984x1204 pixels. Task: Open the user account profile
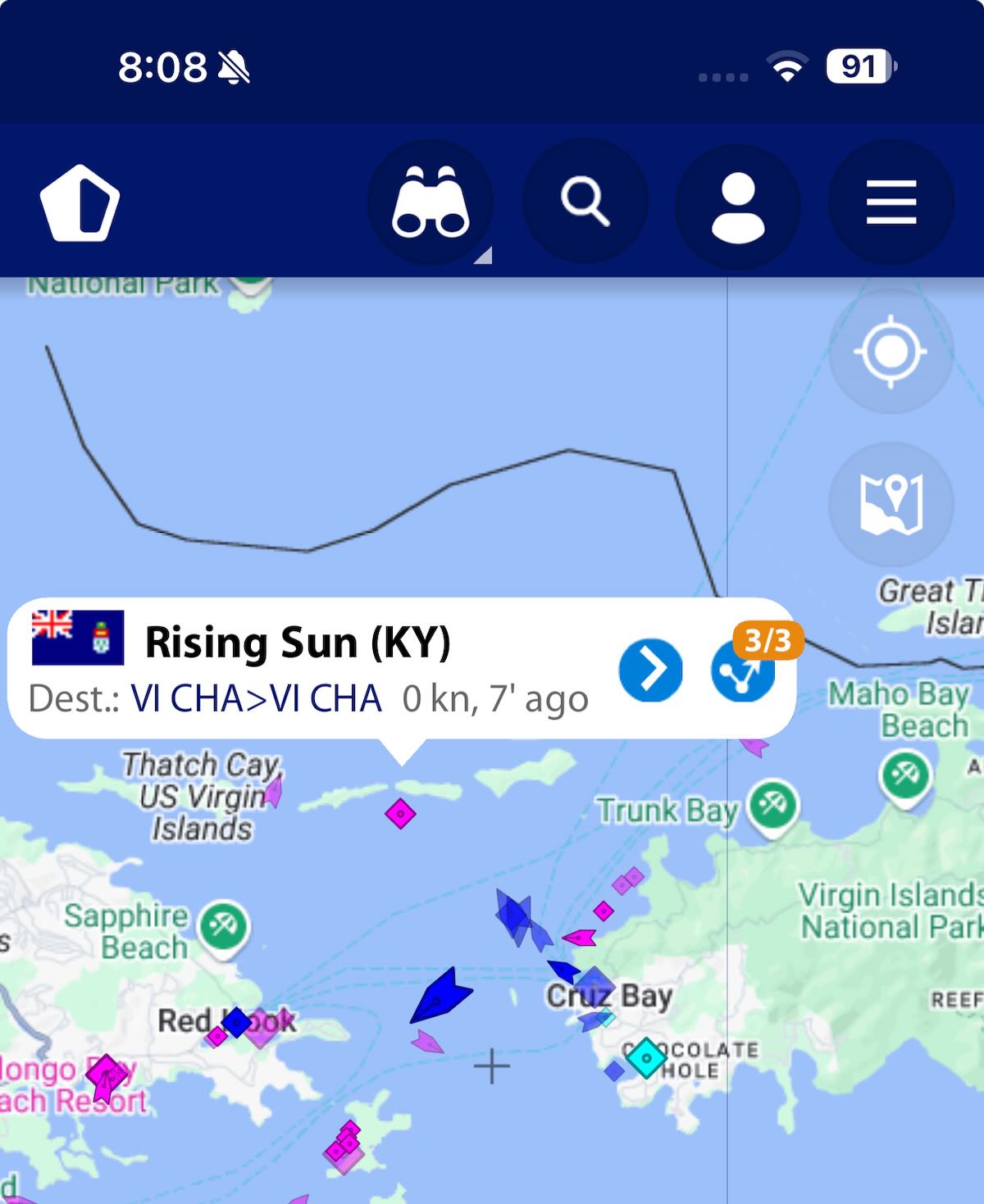pyautogui.click(x=738, y=205)
